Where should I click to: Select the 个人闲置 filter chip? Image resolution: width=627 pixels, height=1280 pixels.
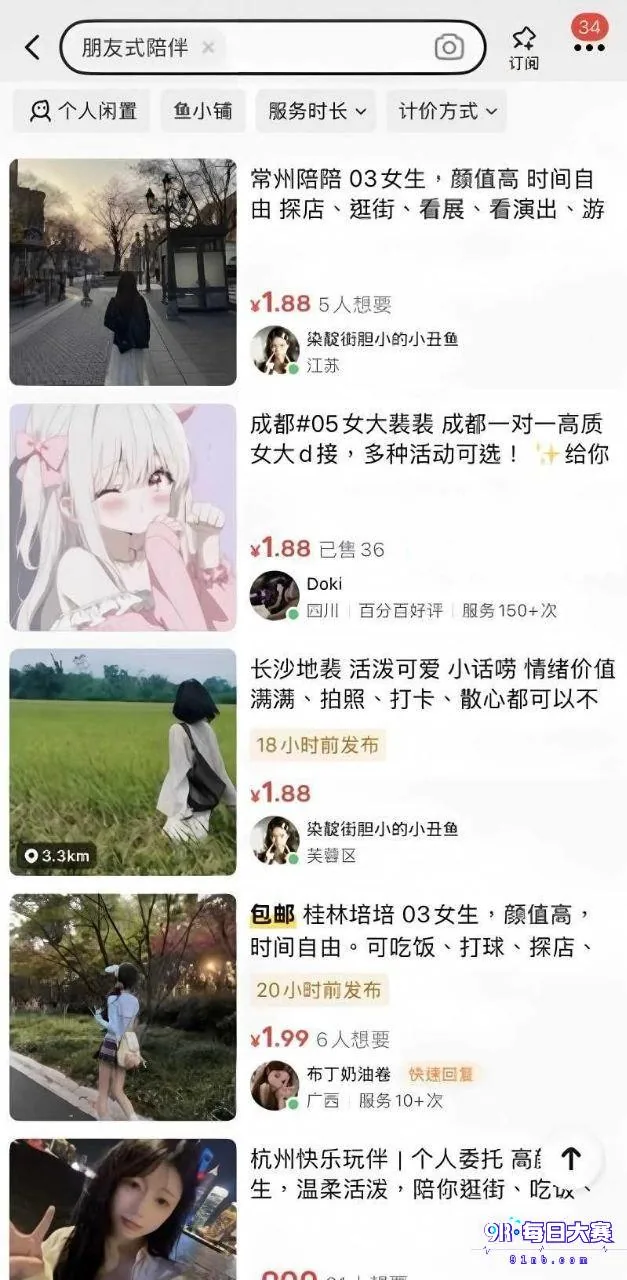pos(82,111)
